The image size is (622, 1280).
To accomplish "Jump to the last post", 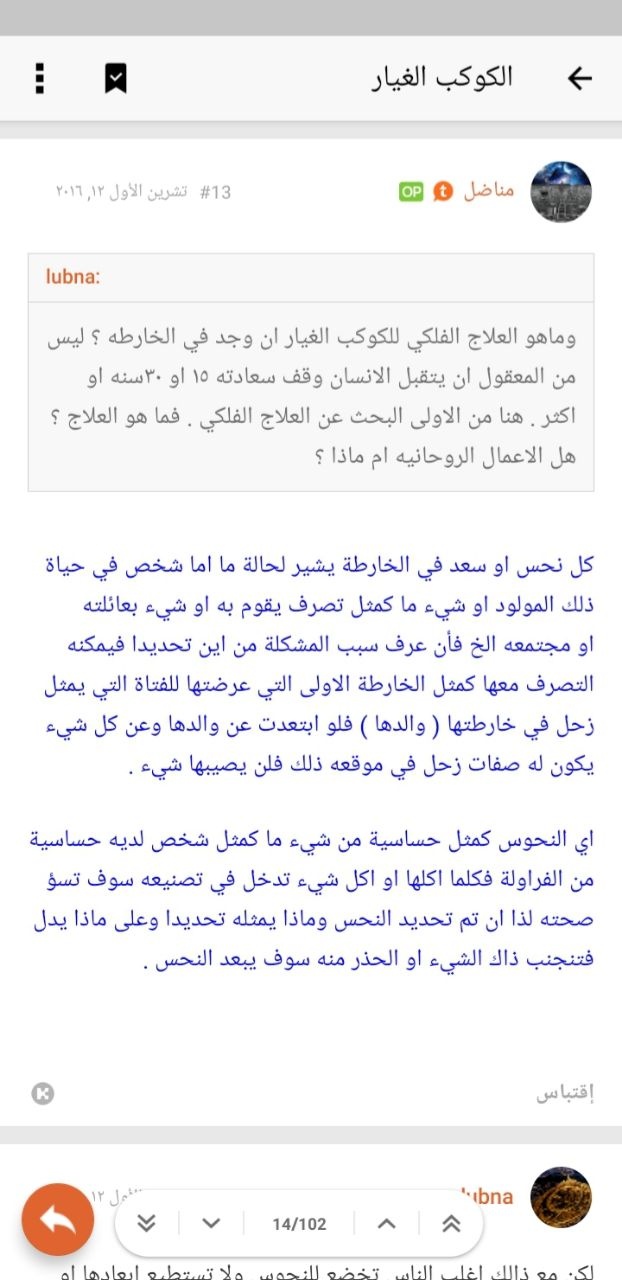I will pyautogui.click(x=147, y=1224).
